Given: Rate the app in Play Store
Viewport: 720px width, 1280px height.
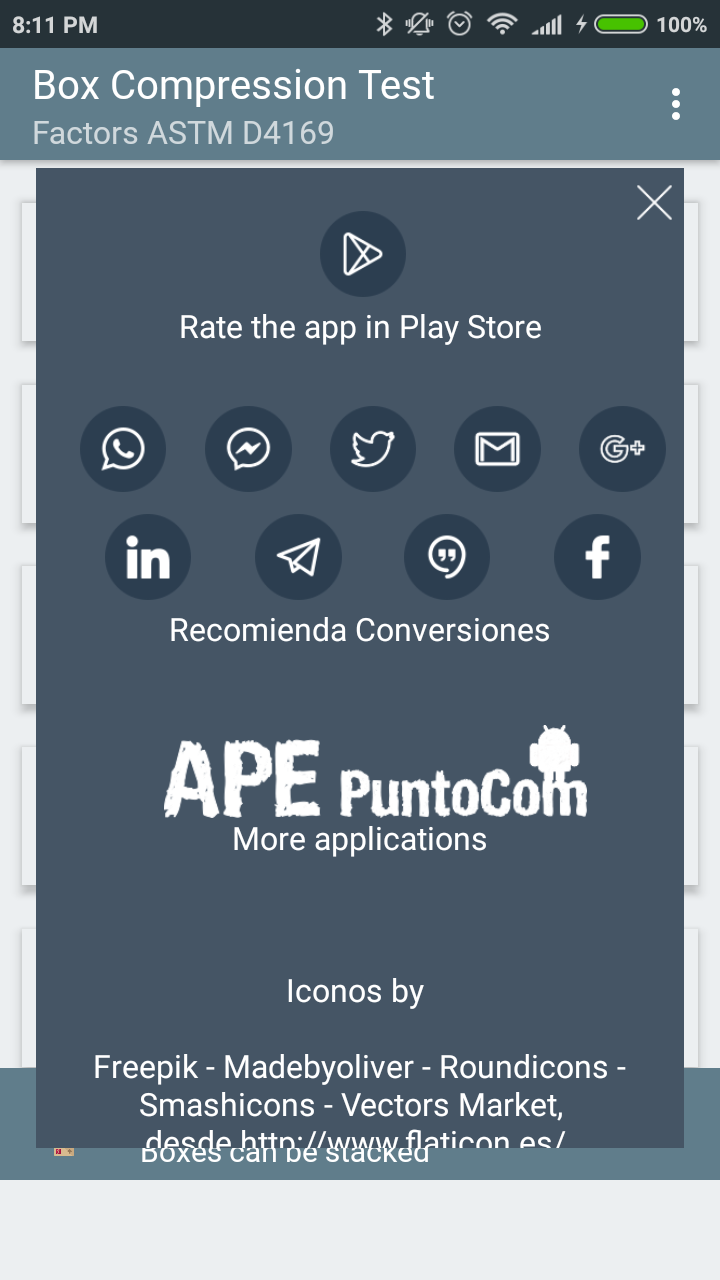Looking at the screenshot, I should [362, 254].
